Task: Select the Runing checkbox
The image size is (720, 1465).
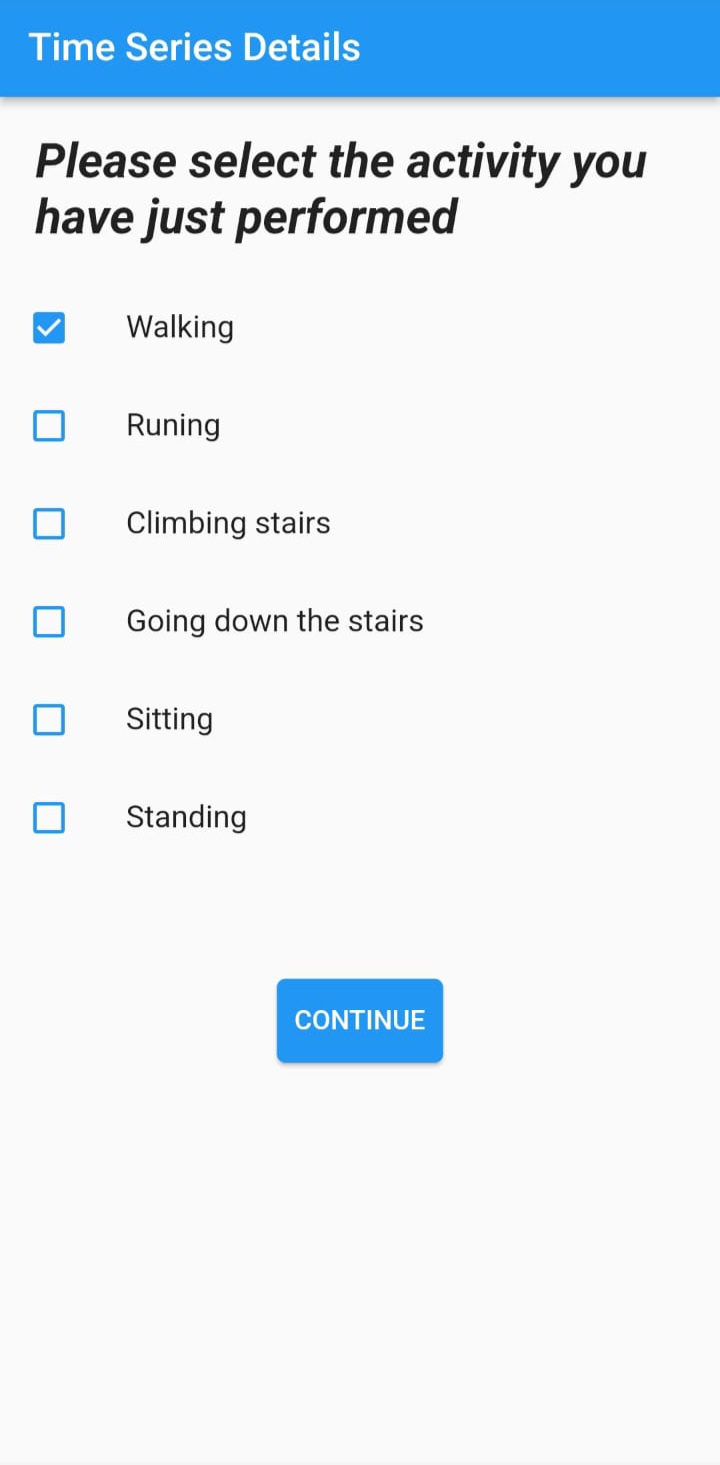Action: [x=49, y=426]
